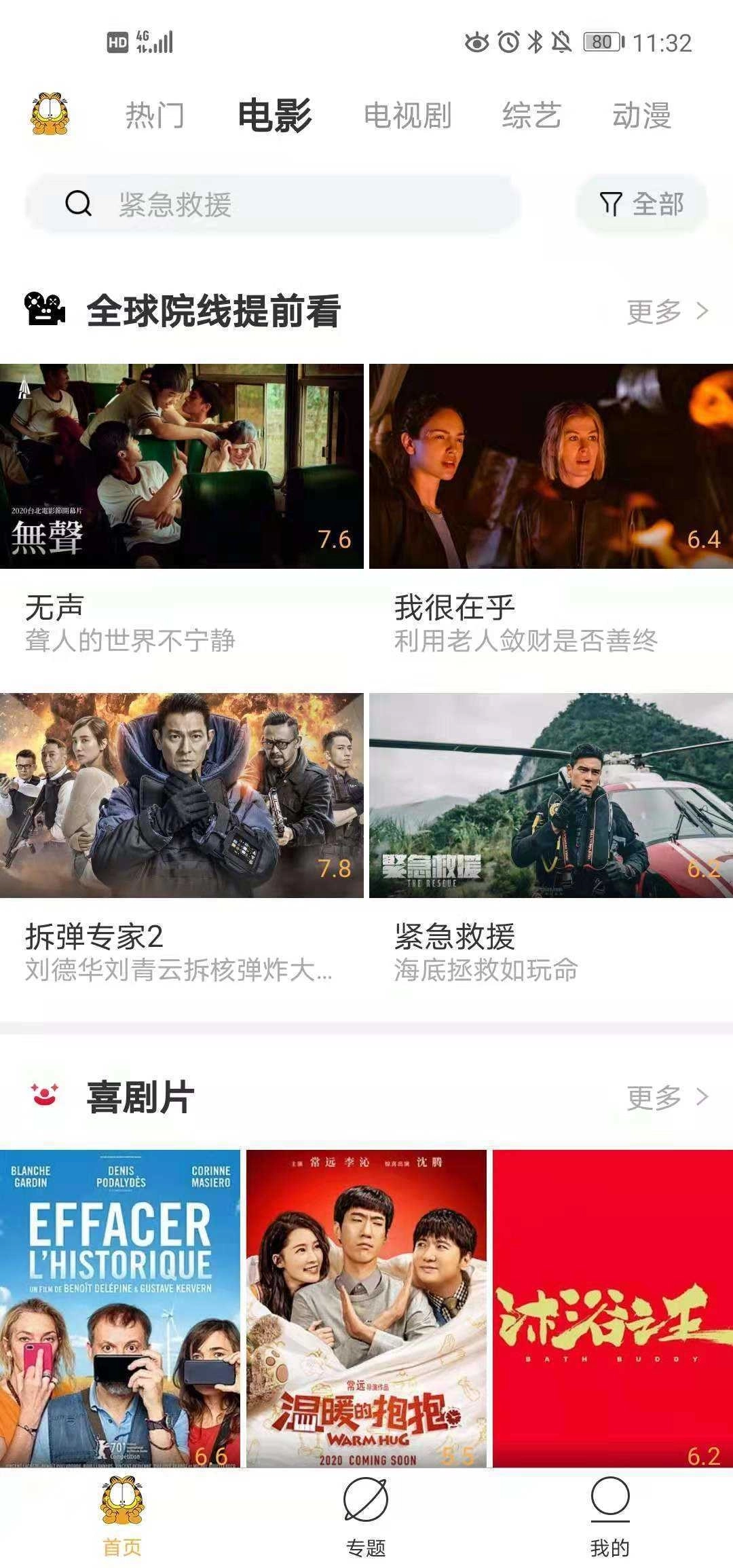Switch to the 电视剧 tab
Image resolution: width=733 pixels, height=1568 pixels.
pos(407,115)
